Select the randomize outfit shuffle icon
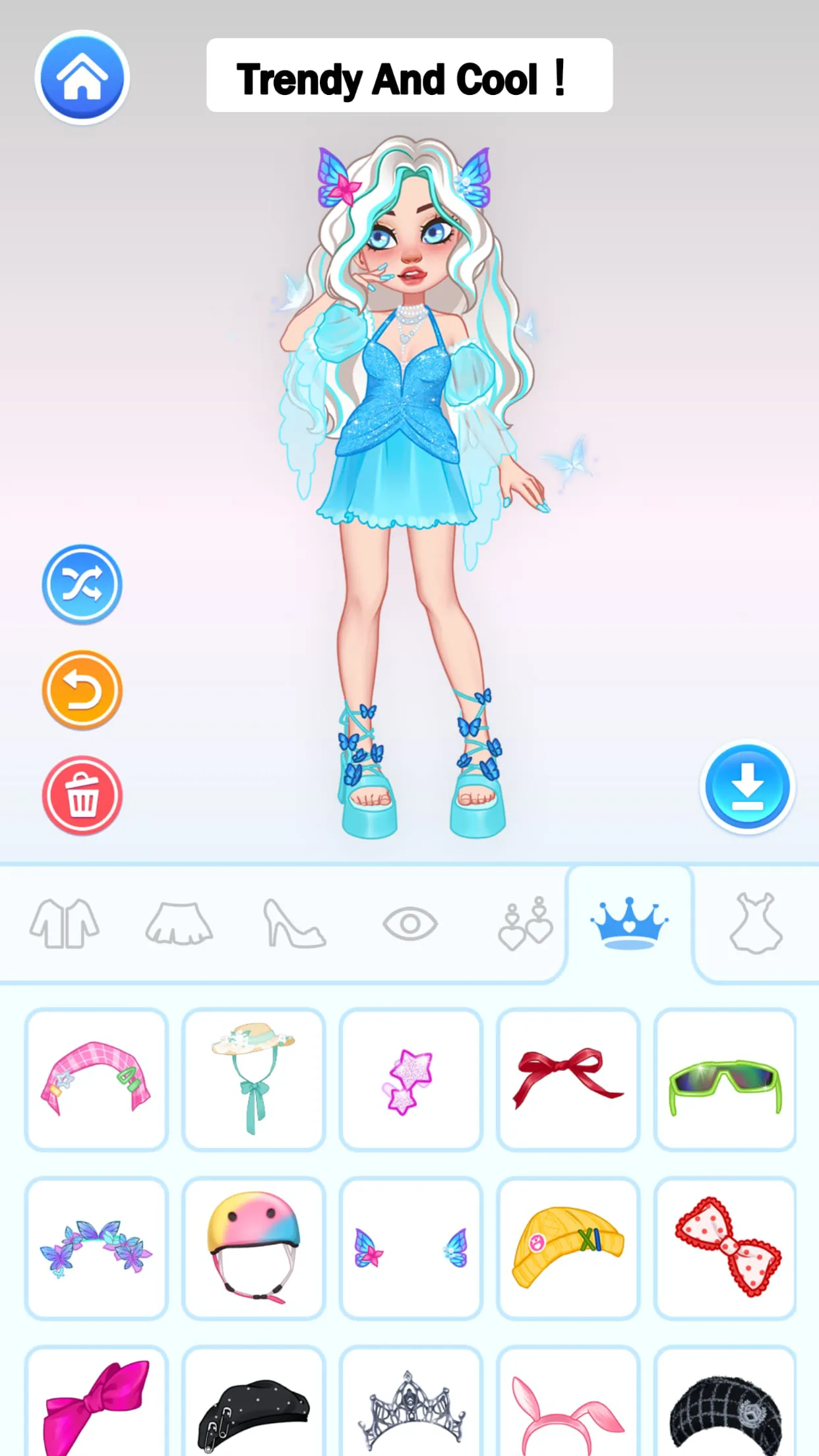Screen dimensions: 819x1456 point(82,585)
